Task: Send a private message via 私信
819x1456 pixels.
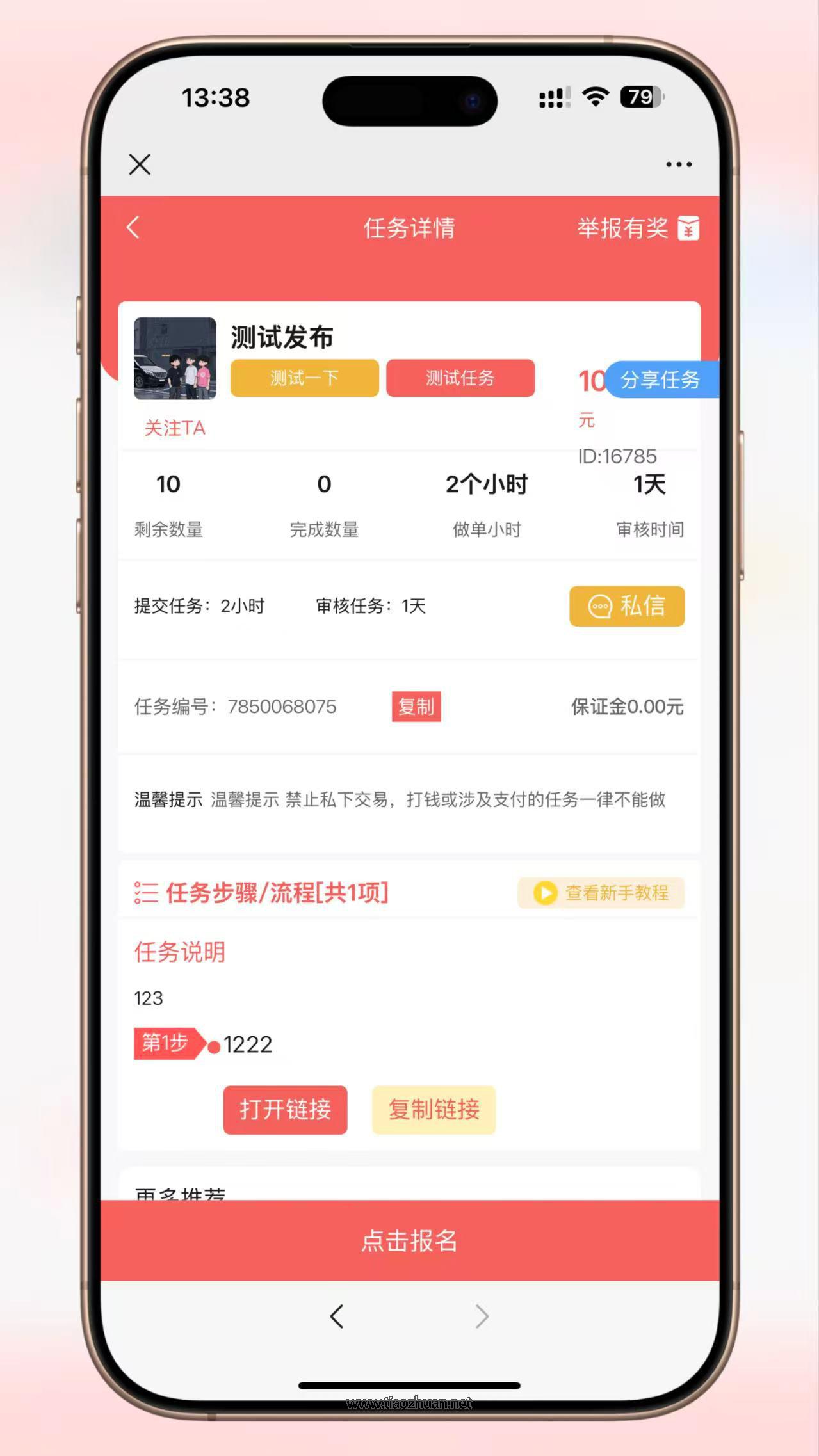Action: pos(626,605)
